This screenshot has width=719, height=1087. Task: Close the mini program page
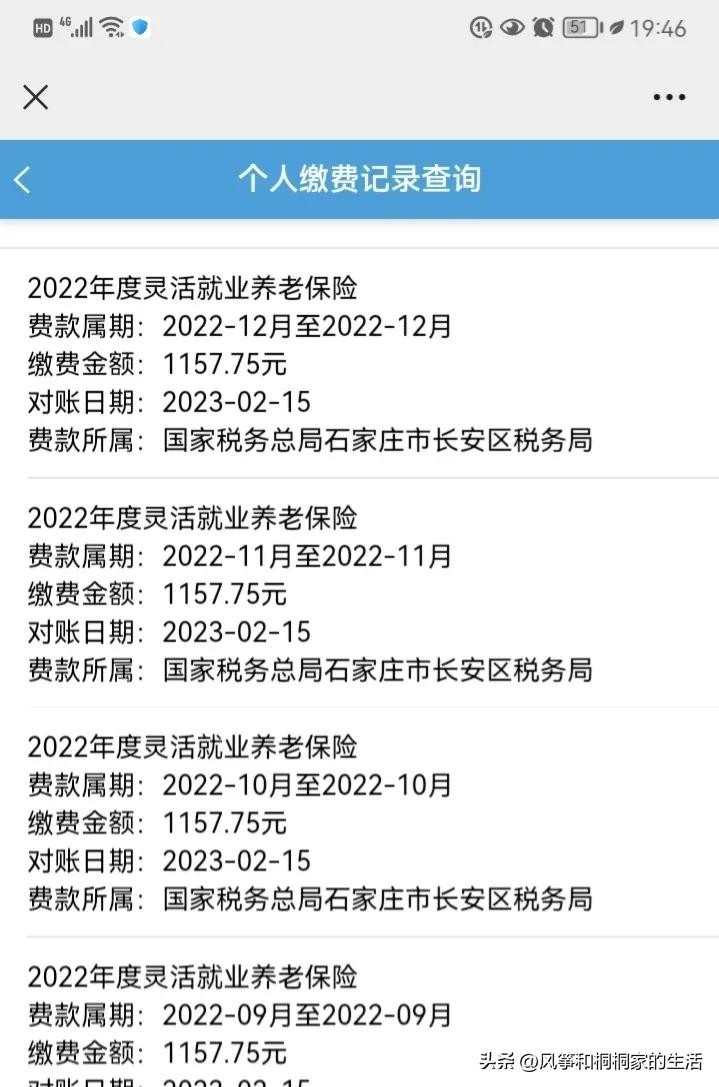(x=36, y=97)
